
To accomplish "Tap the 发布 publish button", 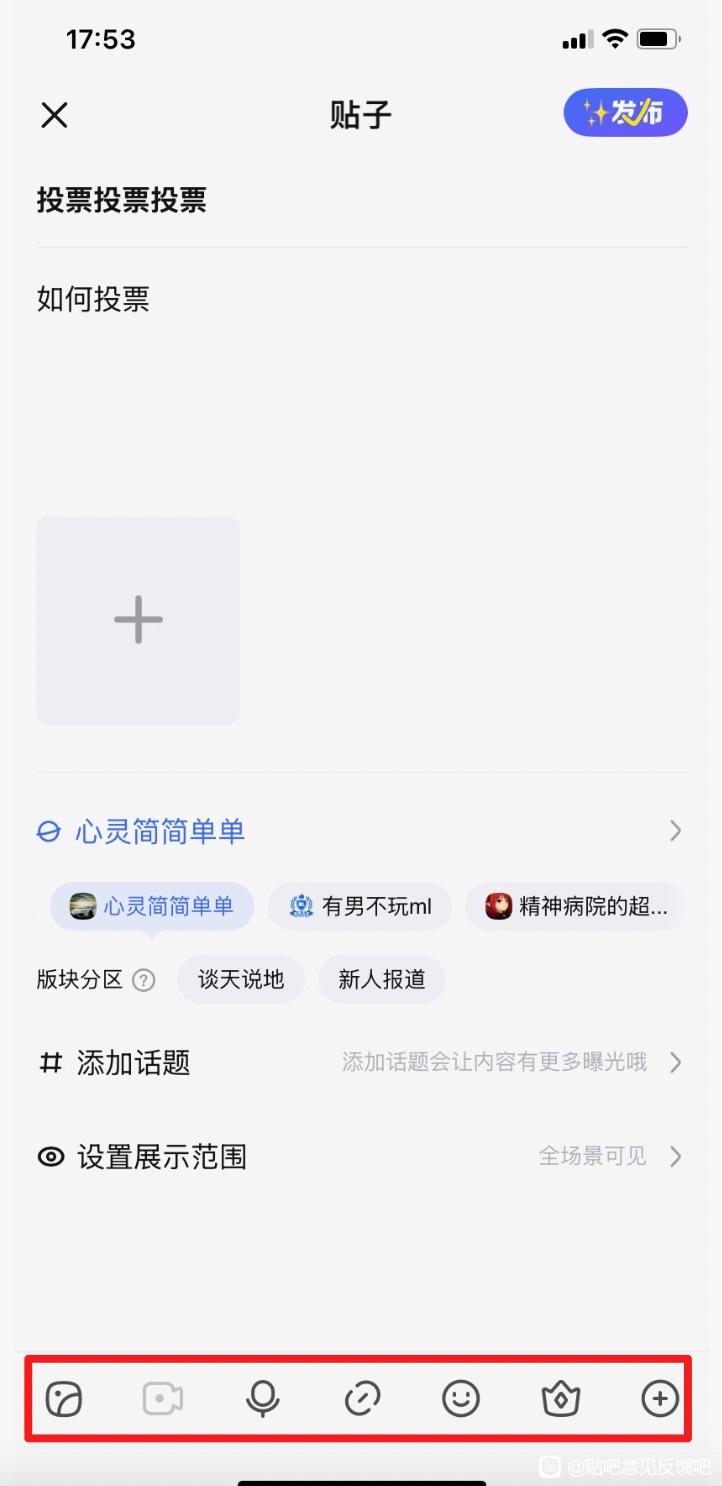I will tap(625, 113).
